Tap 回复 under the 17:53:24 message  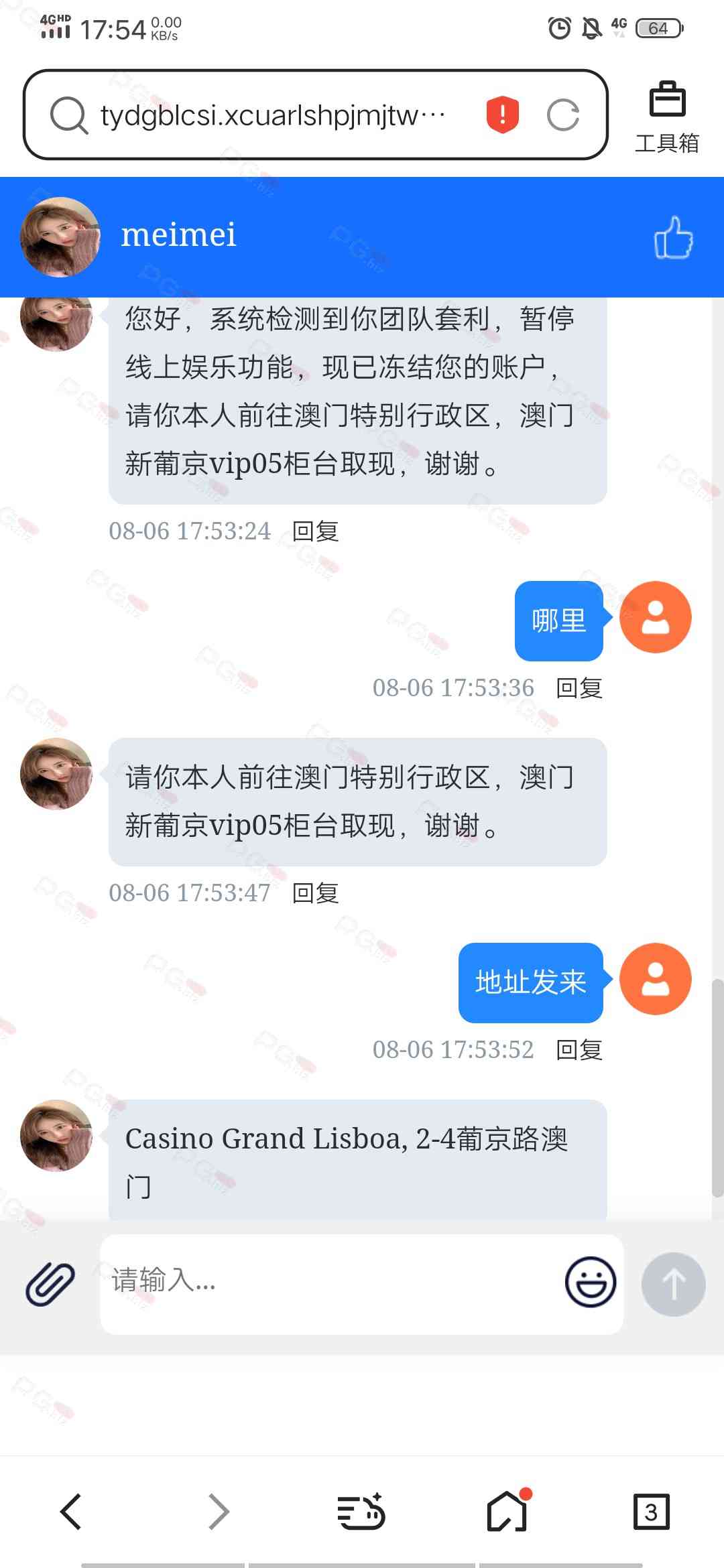(316, 531)
